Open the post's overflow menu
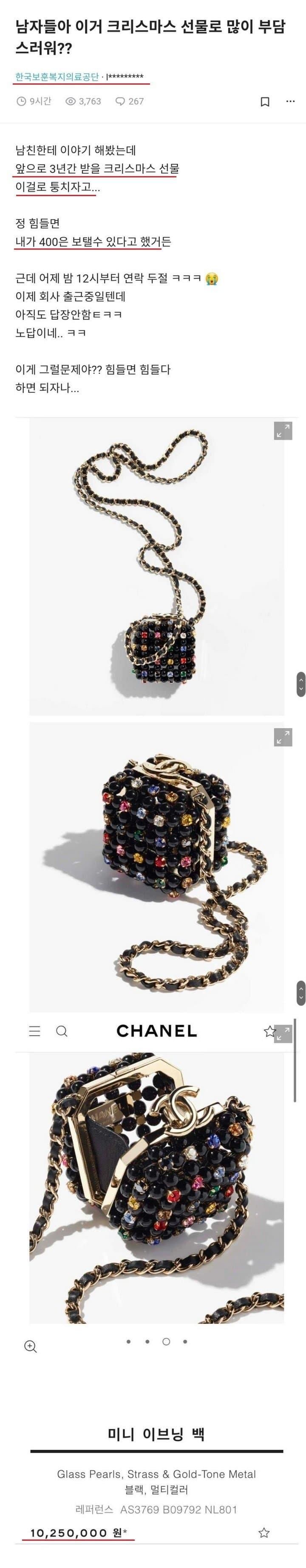The height and width of the screenshot is (1568, 306). coord(290,102)
